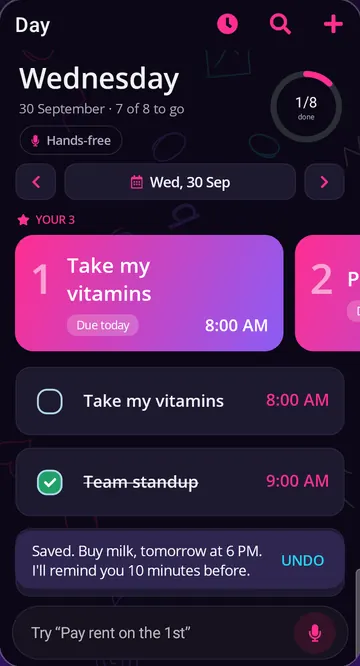Uncheck the Team standup task
The height and width of the screenshot is (666, 360).
(x=50, y=483)
